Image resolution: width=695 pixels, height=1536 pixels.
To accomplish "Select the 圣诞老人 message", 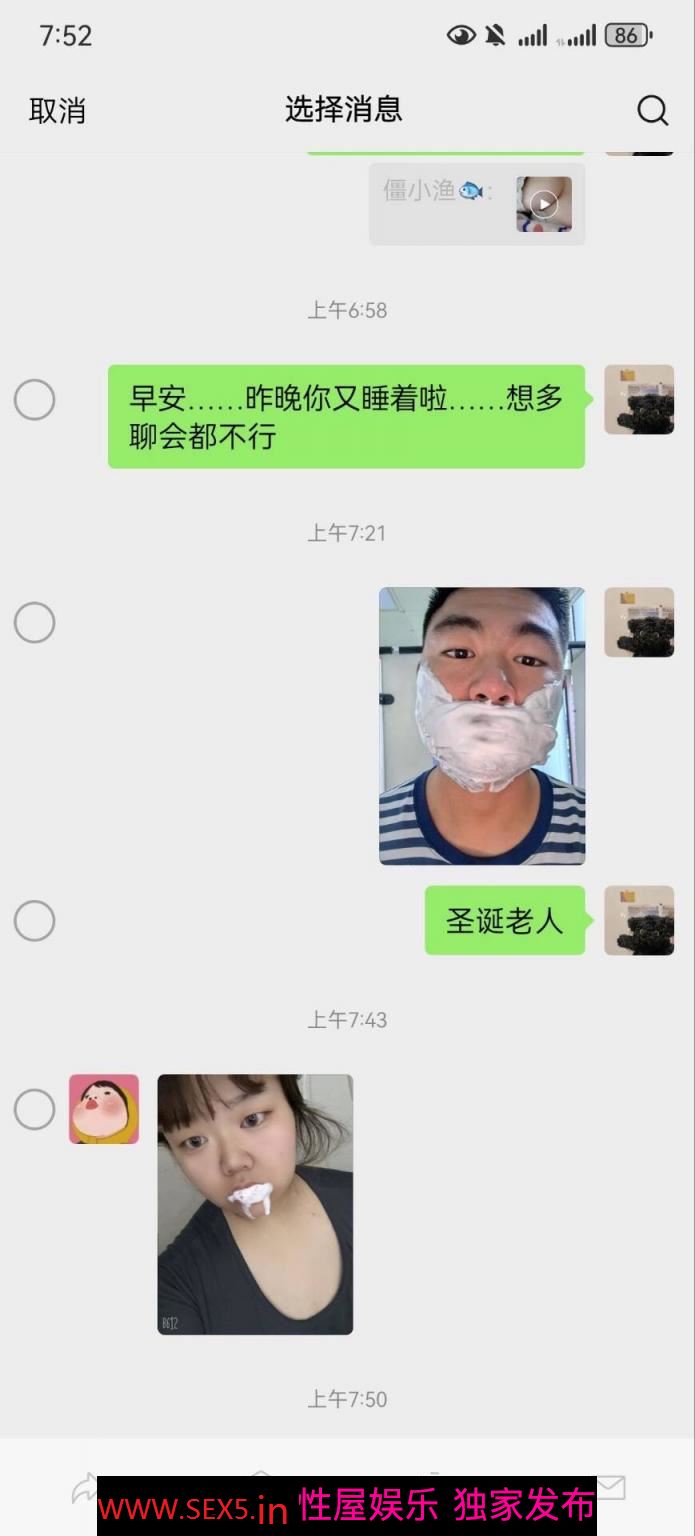I will pos(34,920).
